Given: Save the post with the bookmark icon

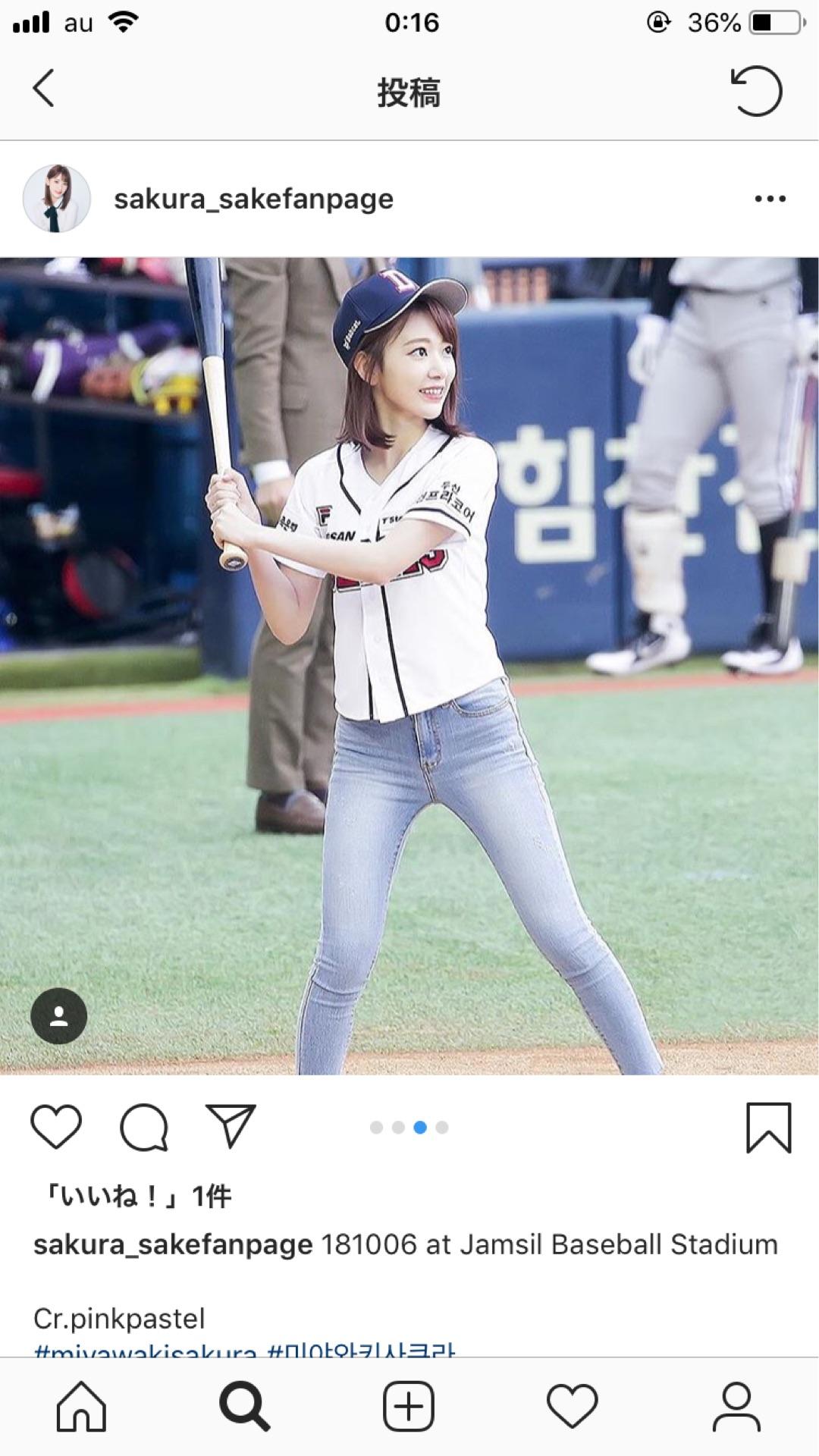Looking at the screenshot, I should click(768, 1128).
